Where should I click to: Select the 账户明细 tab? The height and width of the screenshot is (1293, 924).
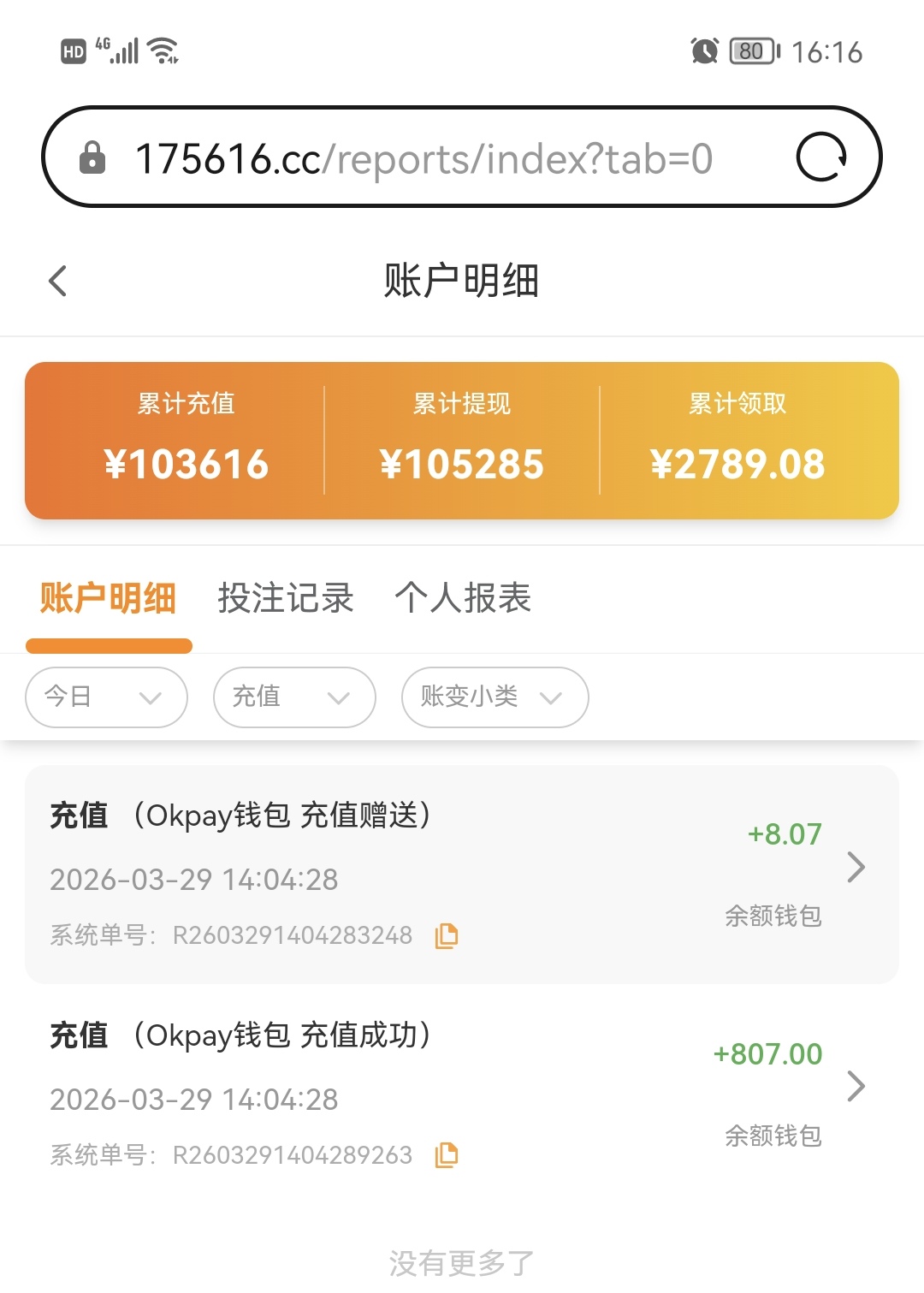[x=108, y=598]
